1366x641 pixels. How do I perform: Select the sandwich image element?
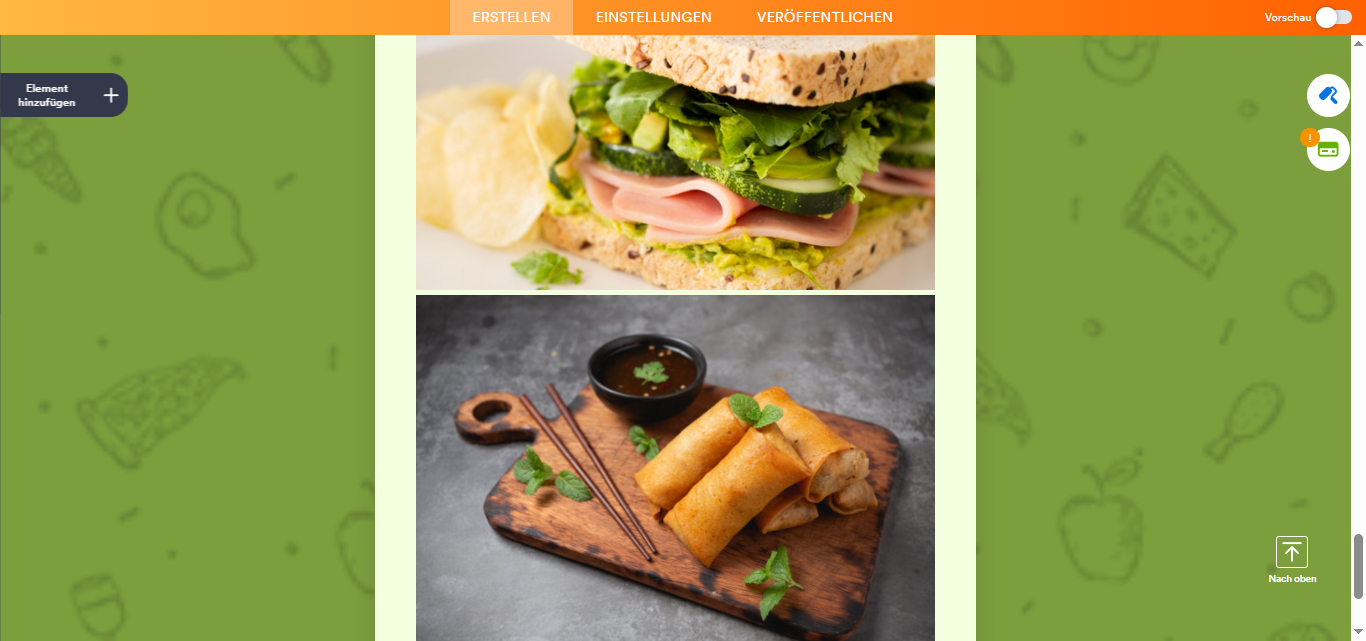675,160
